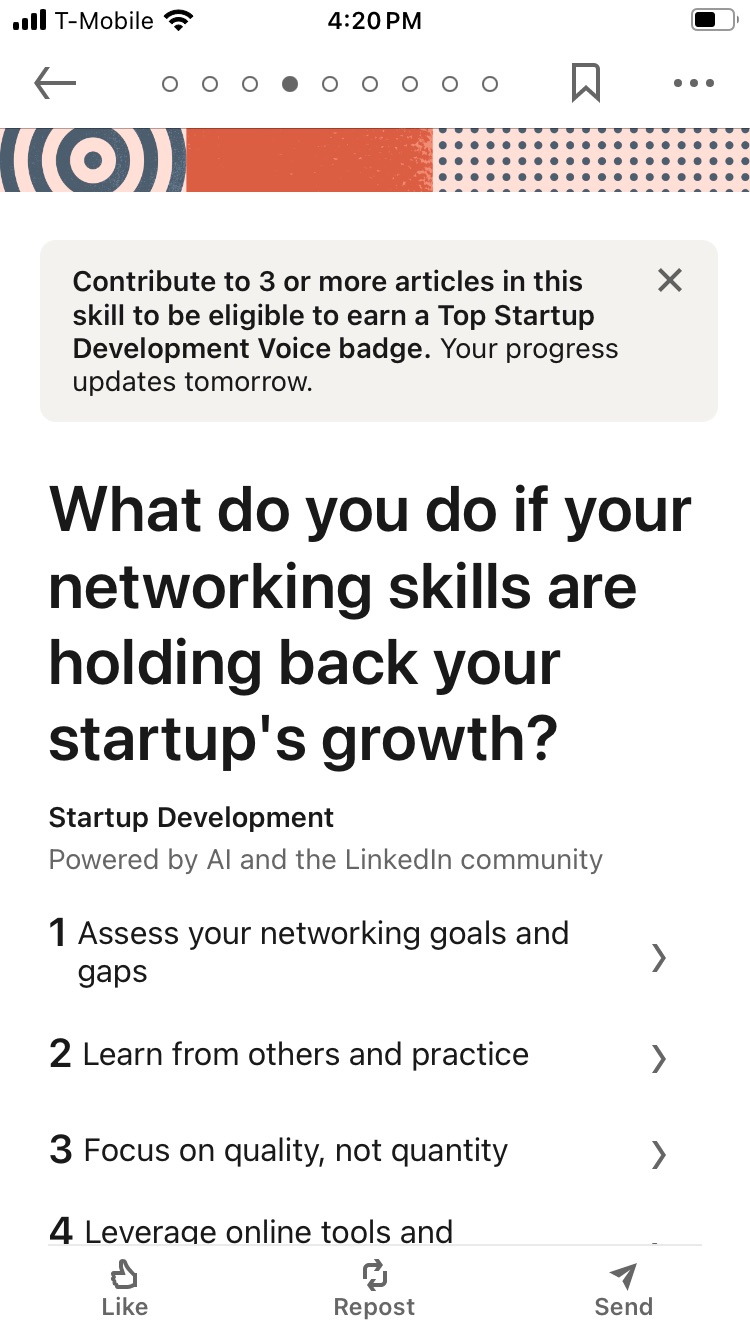Viewport: 750px width, 1334px height.
Task: Open the Startup Development skill page
Action: coord(190,818)
